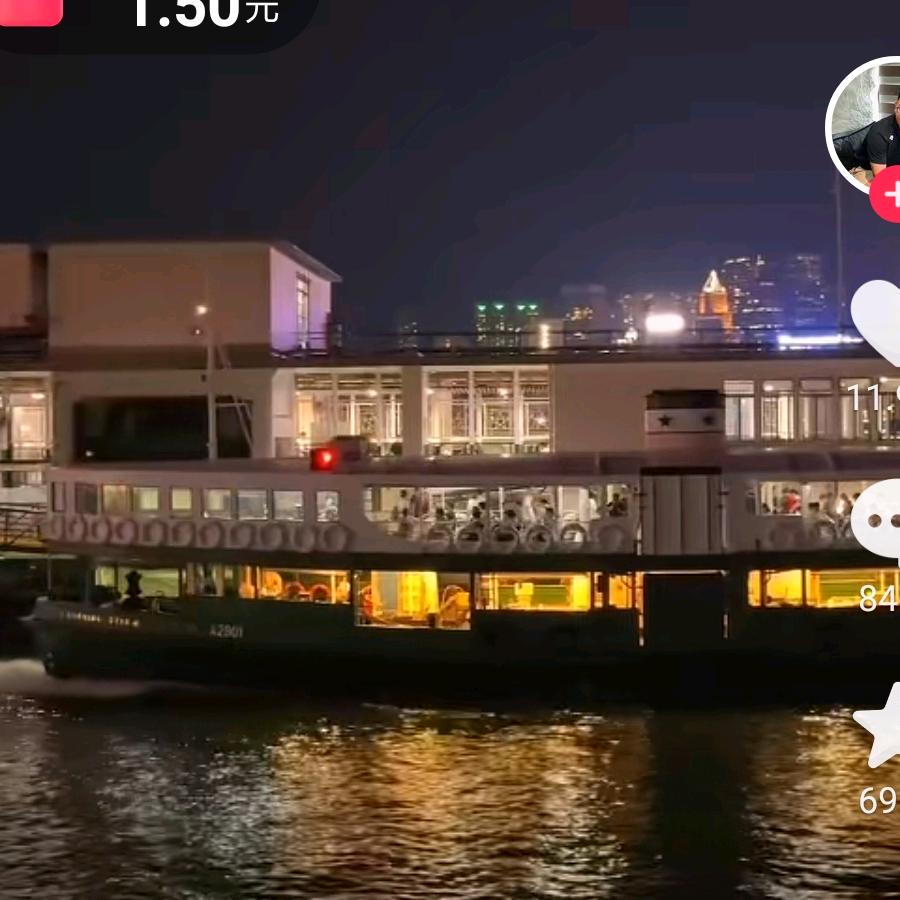Follow the creator with the red plus button
The height and width of the screenshot is (900, 900).
pyautogui.click(x=886, y=195)
